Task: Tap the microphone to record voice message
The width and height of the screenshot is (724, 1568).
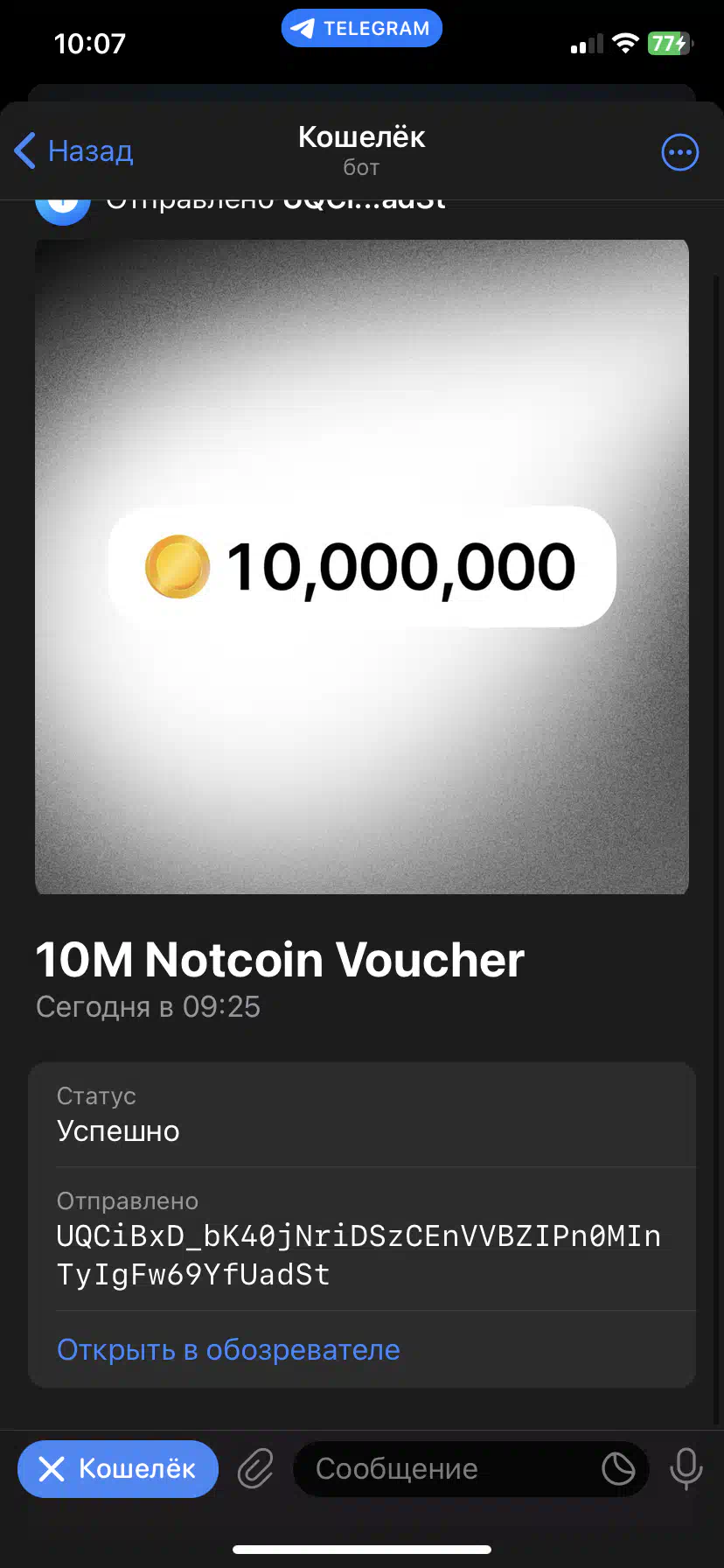Action: tap(685, 1469)
